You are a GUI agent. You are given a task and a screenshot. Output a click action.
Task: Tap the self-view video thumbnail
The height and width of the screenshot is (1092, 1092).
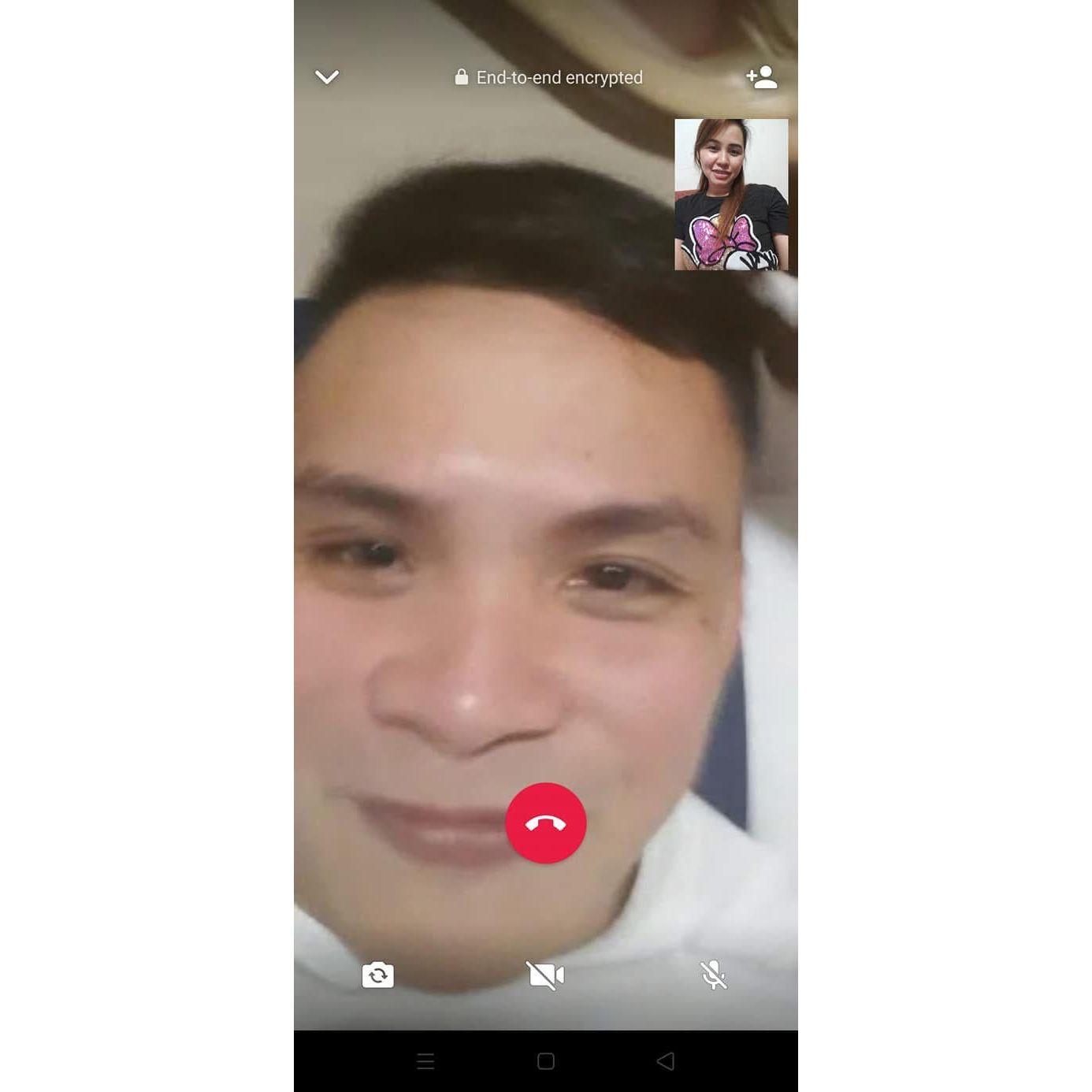[731, 195]
